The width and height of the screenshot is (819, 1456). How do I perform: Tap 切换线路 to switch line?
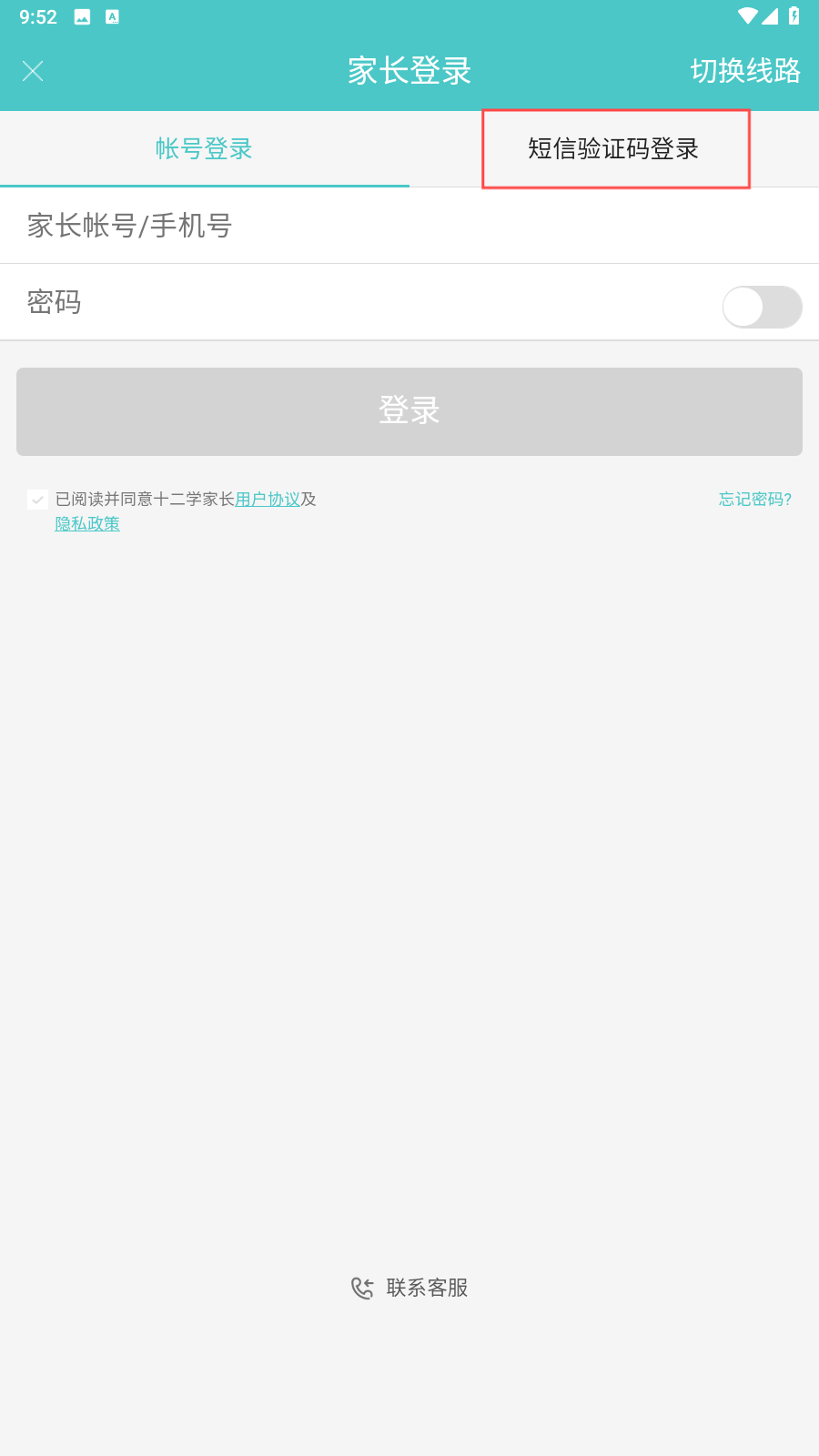(745, 71)
